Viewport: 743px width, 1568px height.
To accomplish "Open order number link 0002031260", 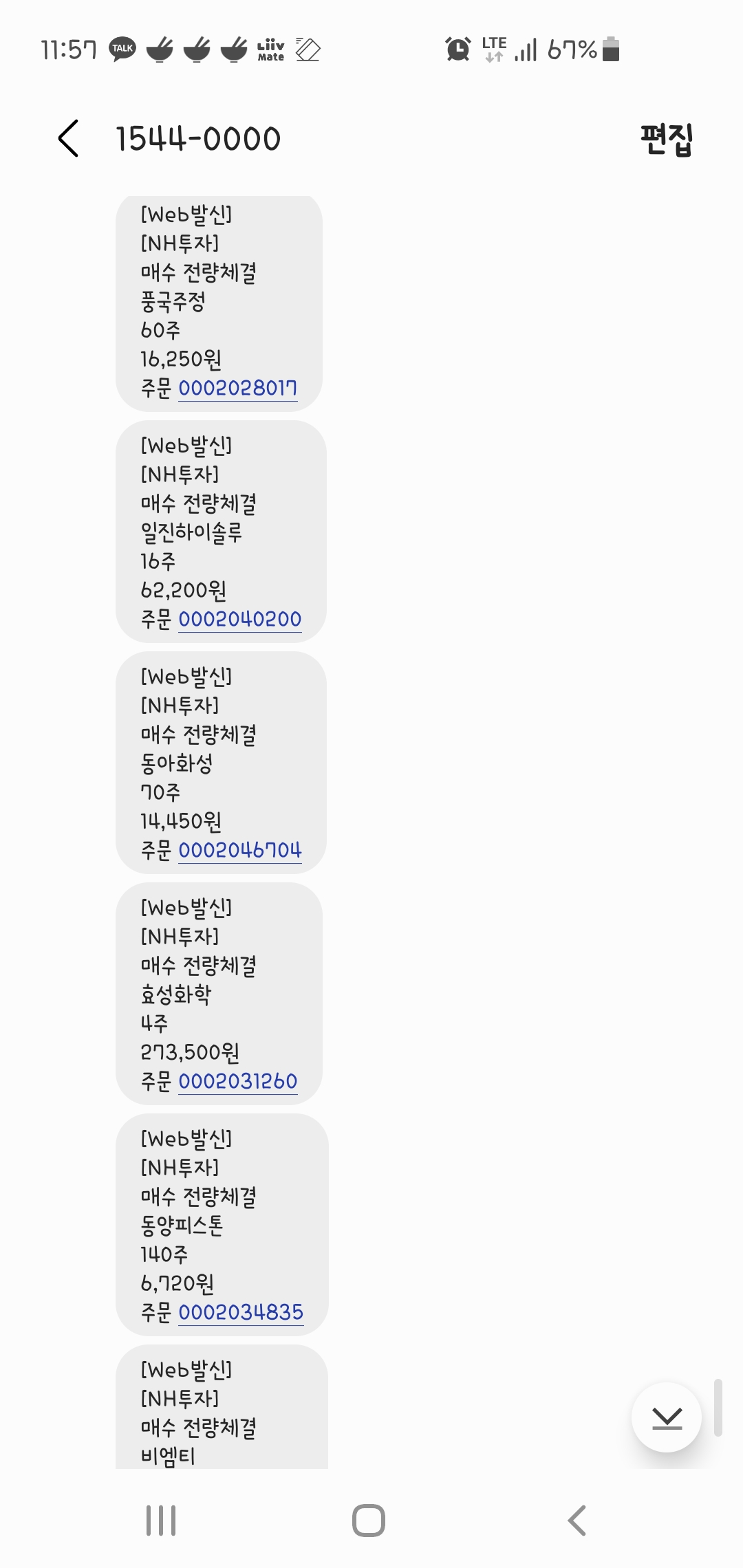I will (x=237, y=1082).
